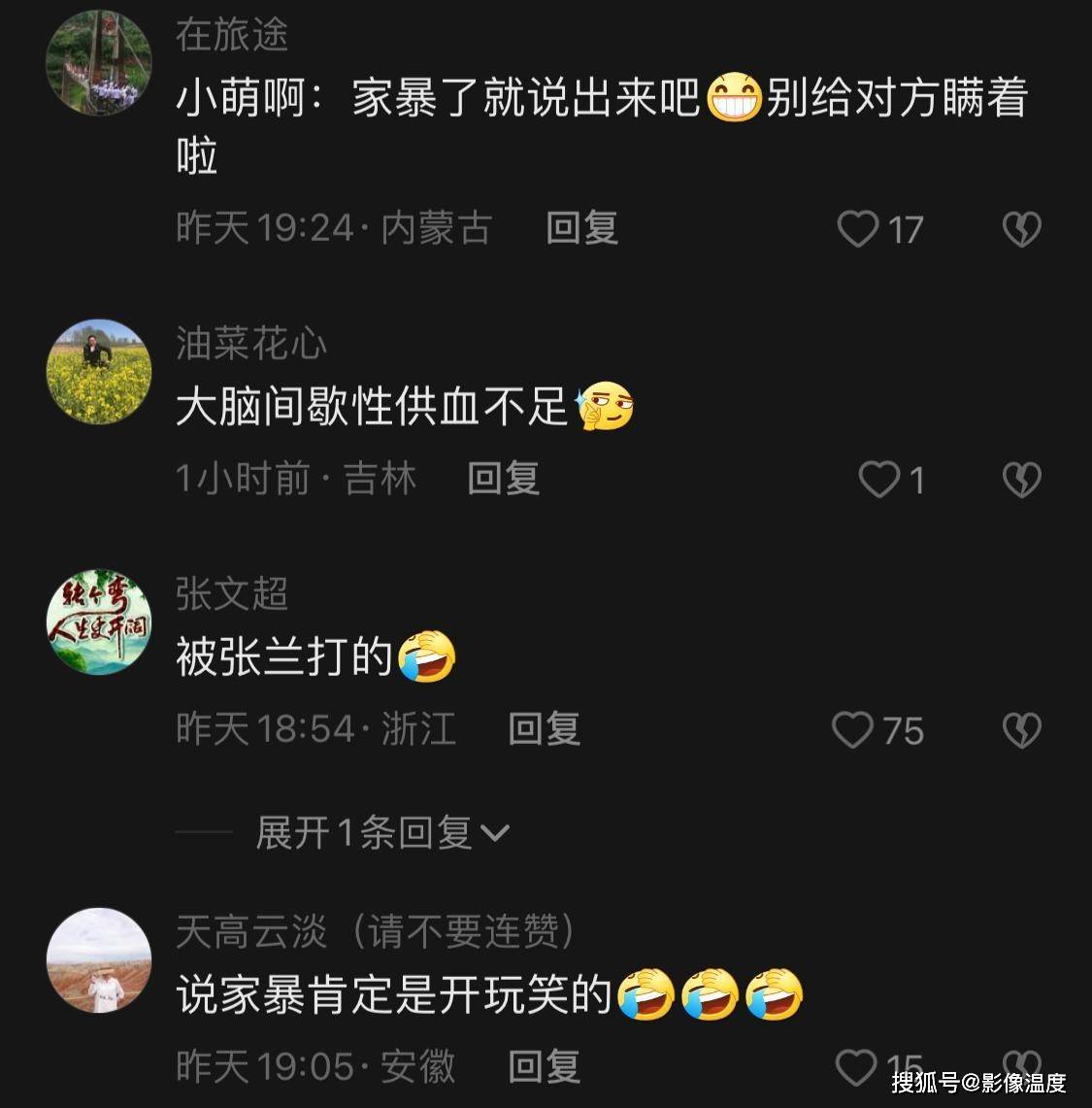Reply to 在旅途's comment
The width and height of the screenshot is (1092, 1108).
pyautogui.click(x=581, y=228)
